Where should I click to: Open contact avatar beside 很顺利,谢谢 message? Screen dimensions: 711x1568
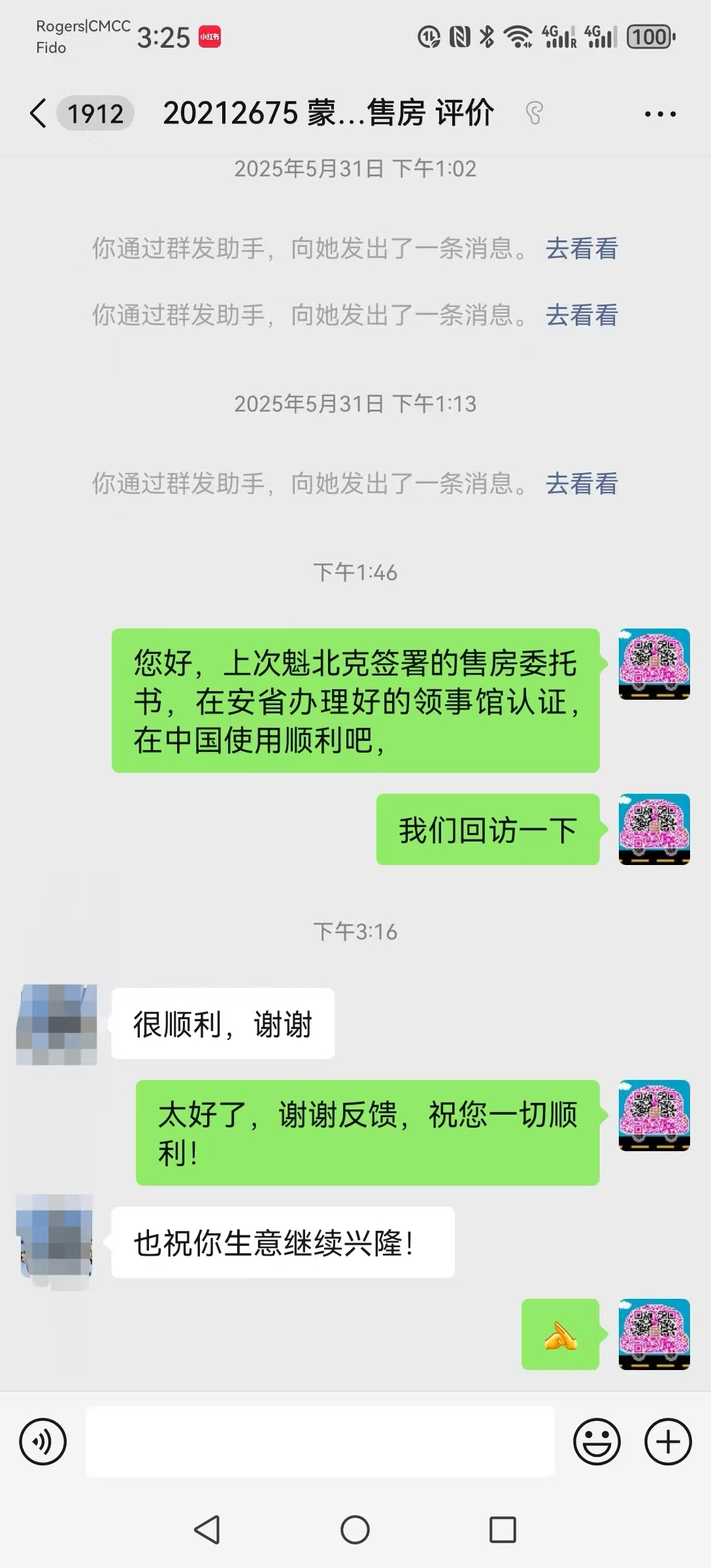(57, 1024)
